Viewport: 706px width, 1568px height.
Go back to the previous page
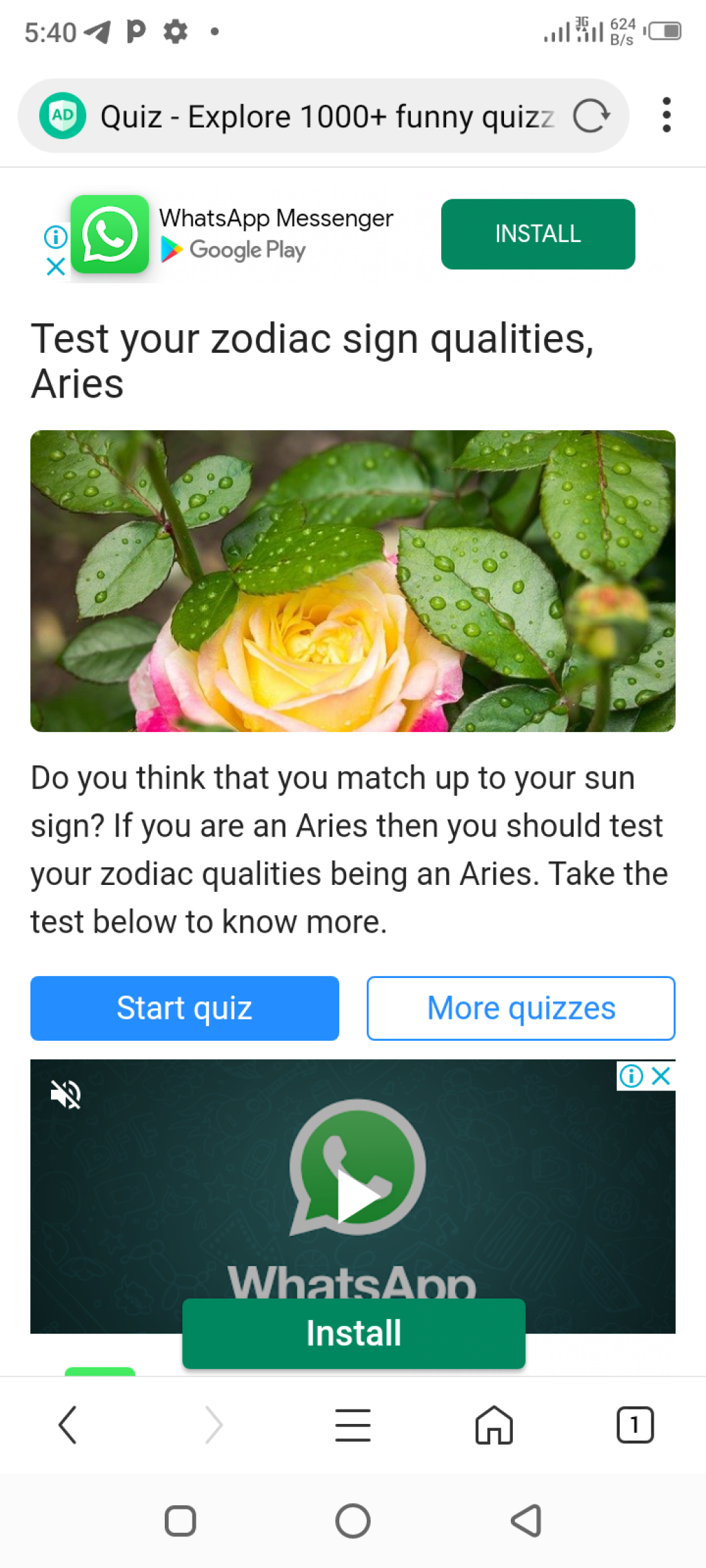(x=68, y=1425)
